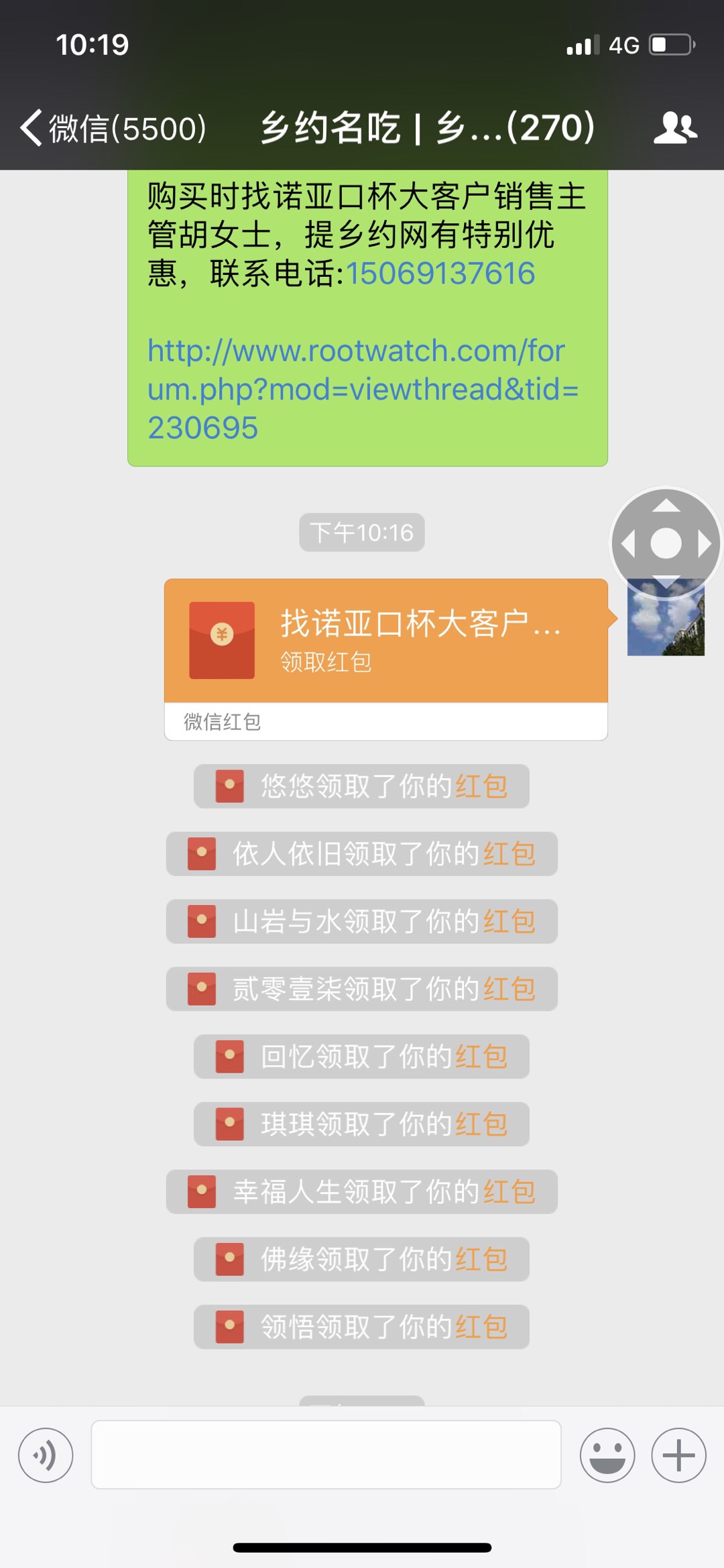This screenshot has width=724, height=1568.
Task: Focus the message text field
Action: point(326,1455)
